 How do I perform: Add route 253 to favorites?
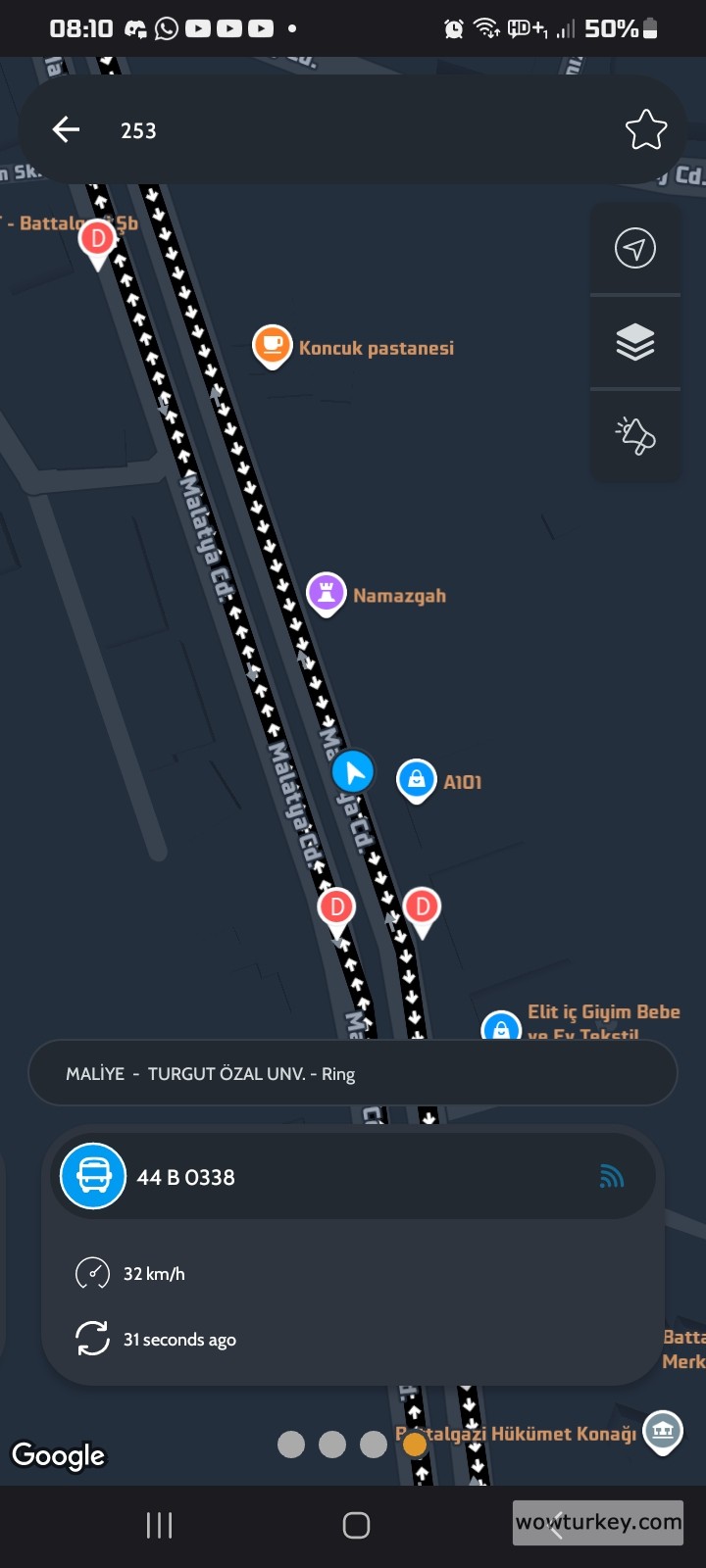pos(645,129)
